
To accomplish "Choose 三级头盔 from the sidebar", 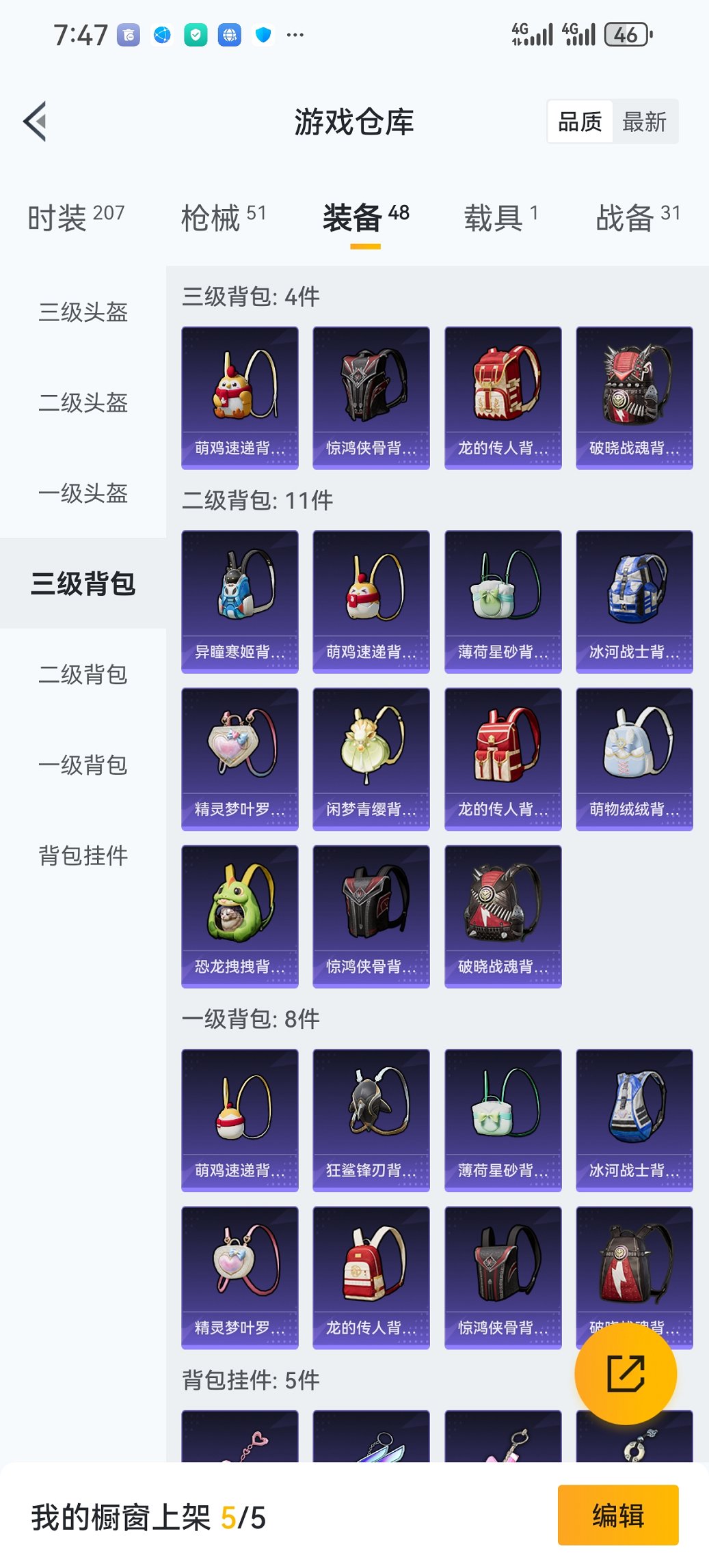I will pos(83,313).
